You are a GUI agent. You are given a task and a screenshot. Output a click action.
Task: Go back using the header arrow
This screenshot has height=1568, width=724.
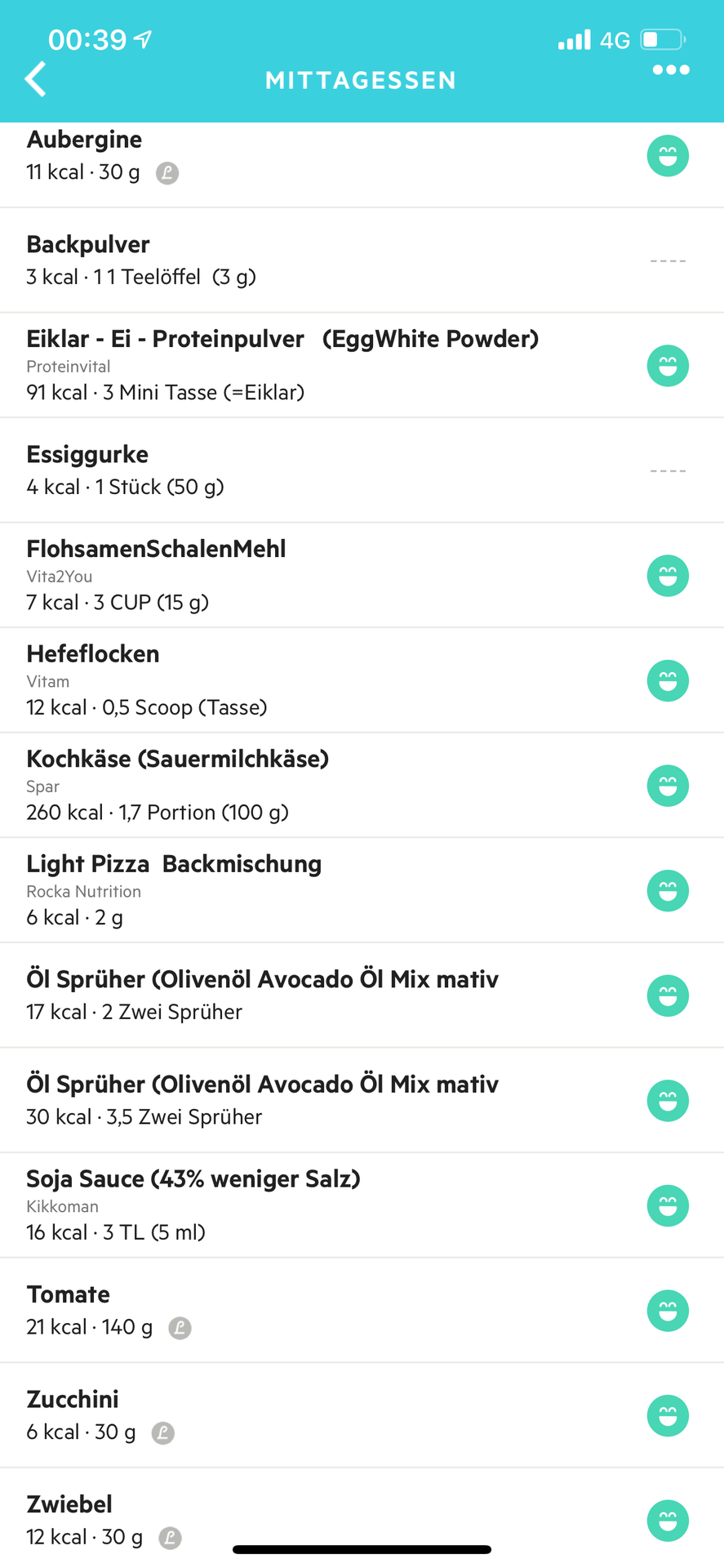coord(35,80)
